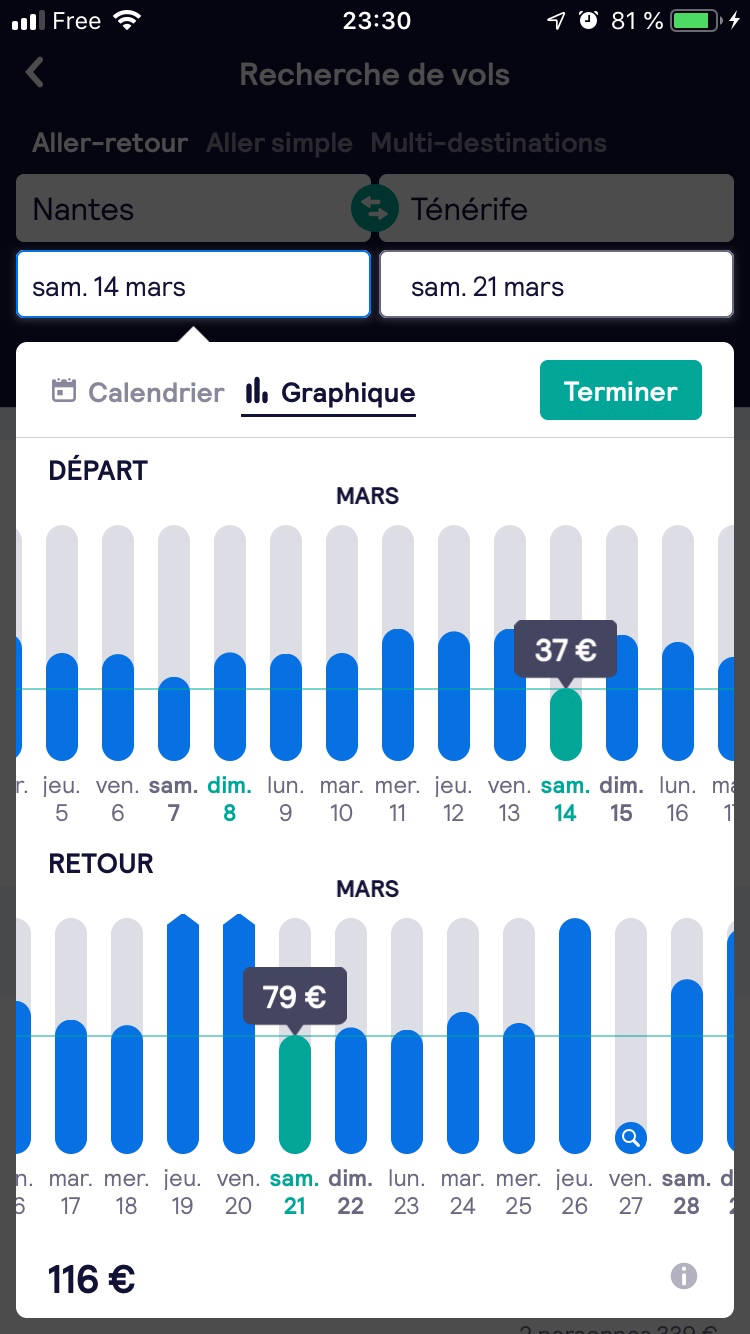Image resolution: width=750 pixels, height=1334 pixels.
Task: Open the departure date field sam. 14 mars
Action: pyautogui.click(x=193, y=287)
